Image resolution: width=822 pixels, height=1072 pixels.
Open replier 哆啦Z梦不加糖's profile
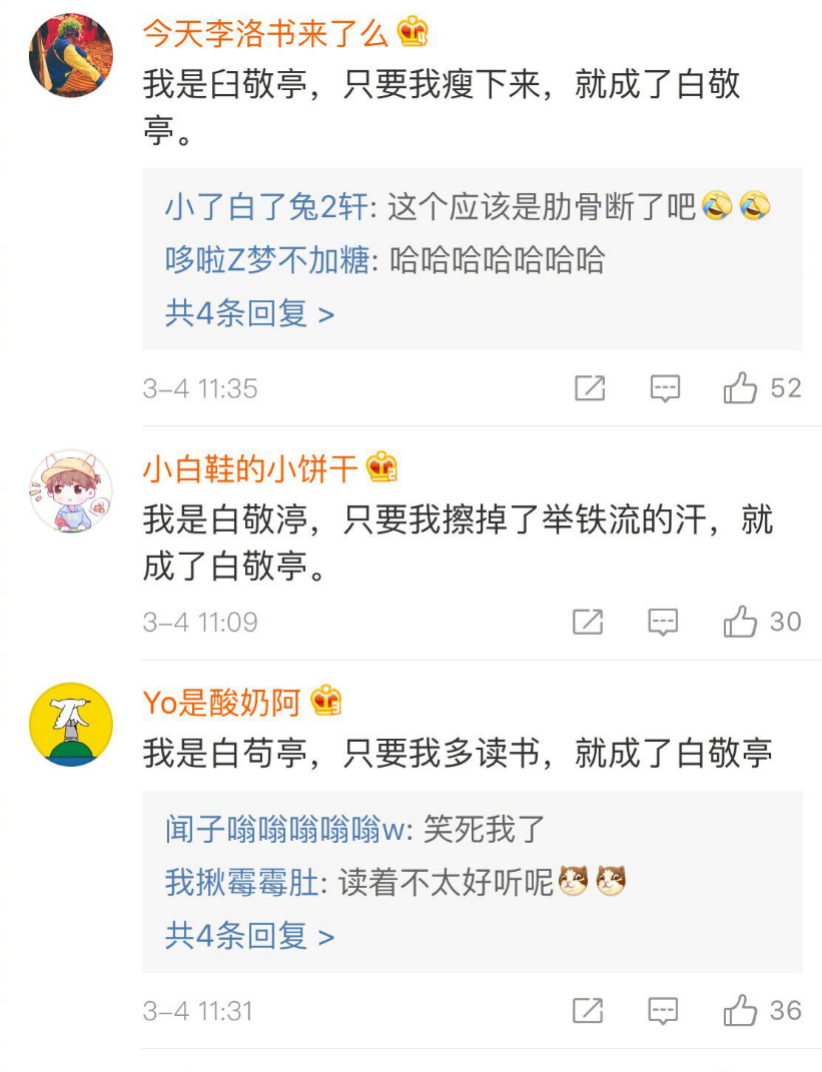(268, 261)
